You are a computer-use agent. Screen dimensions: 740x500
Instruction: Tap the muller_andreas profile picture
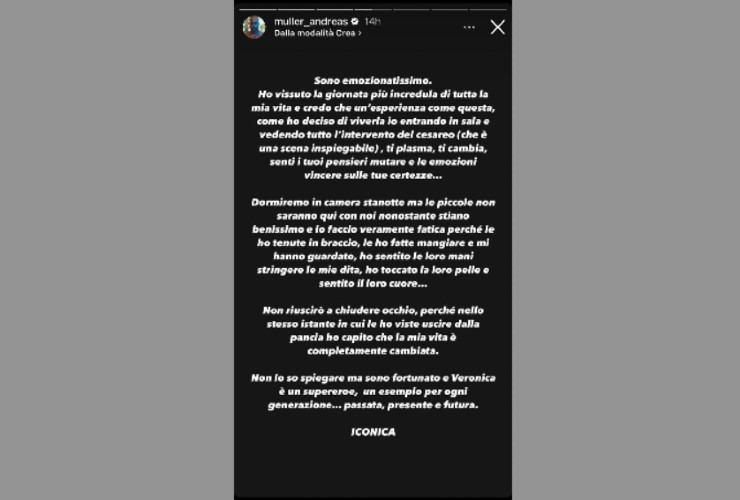(x=254, y=26)
